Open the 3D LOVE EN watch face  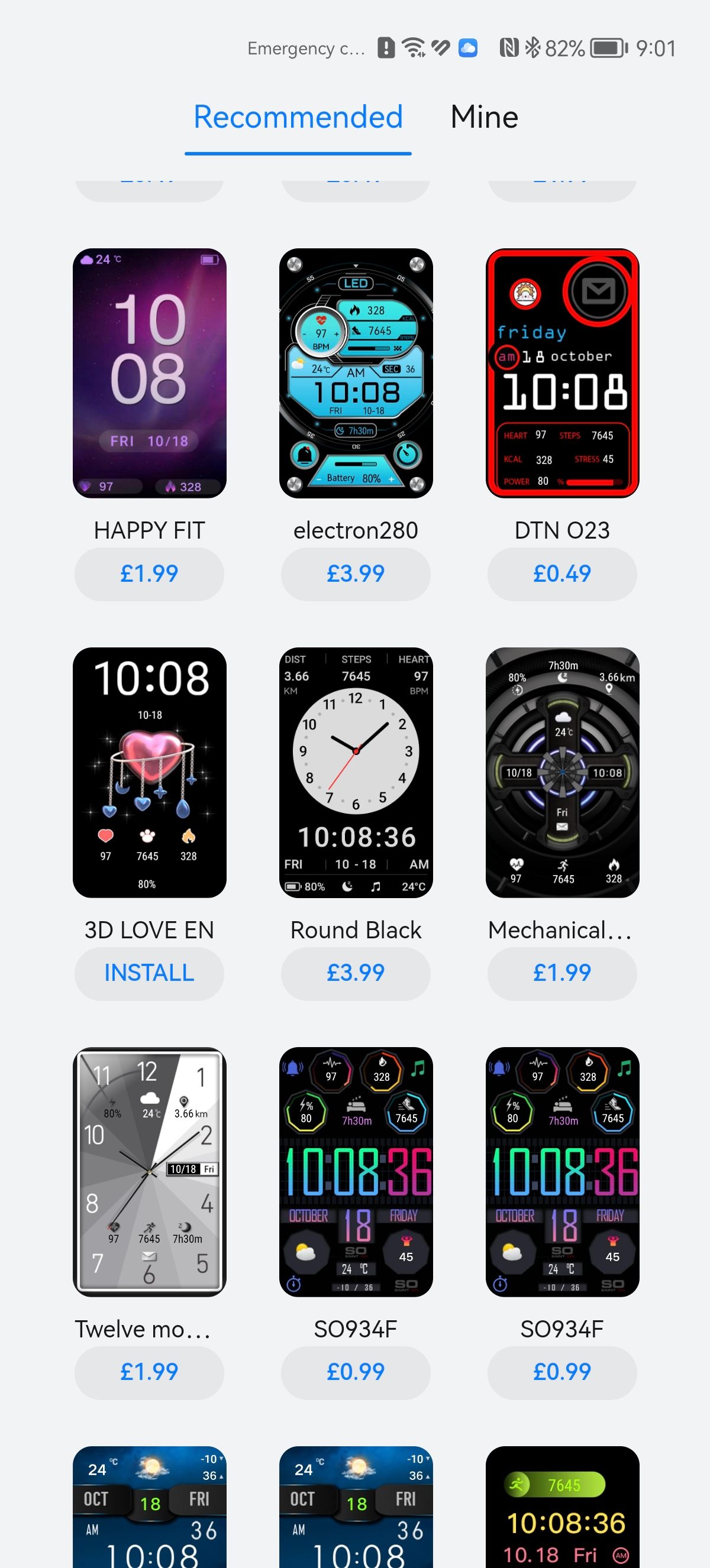click(x=149, y=772)
